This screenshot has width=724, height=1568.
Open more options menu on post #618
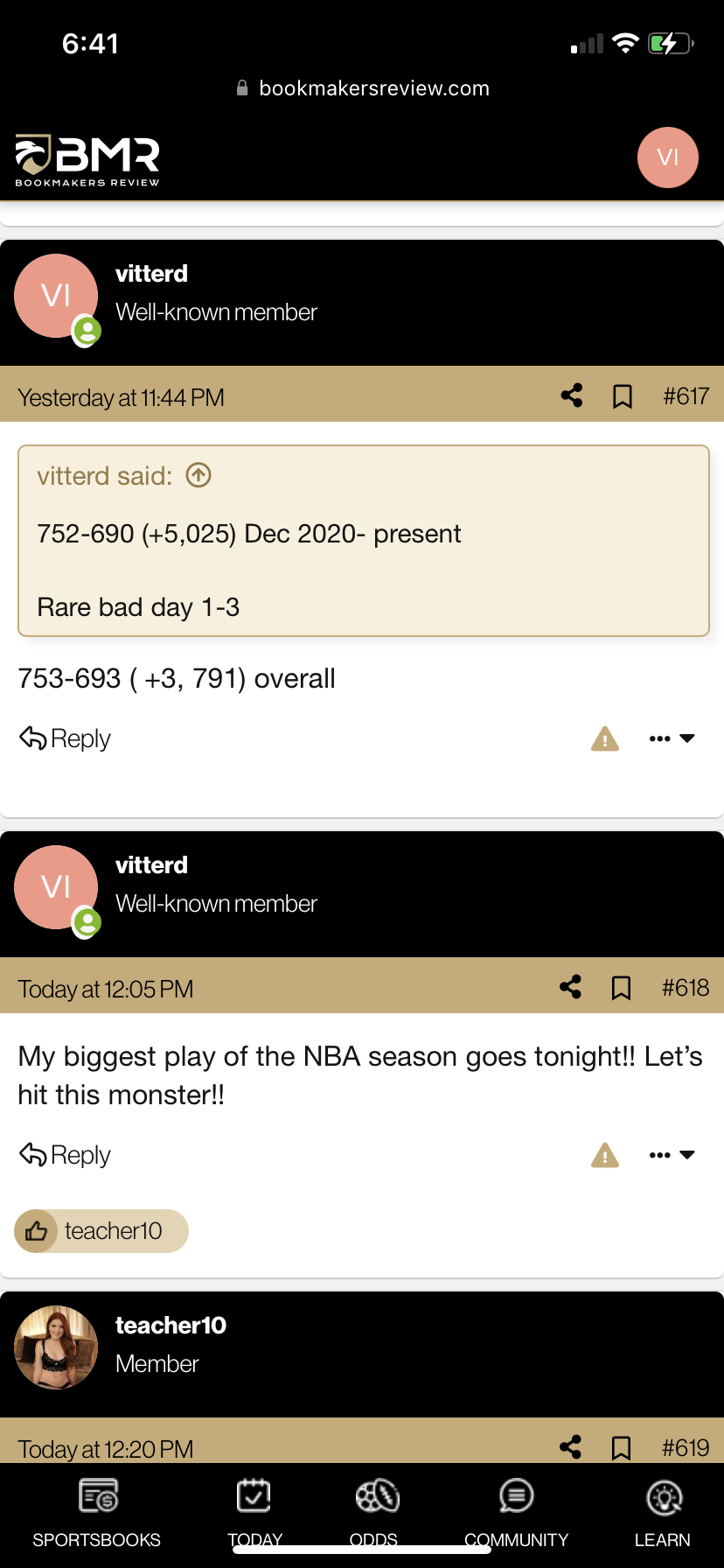click(x=672, y=1155)
